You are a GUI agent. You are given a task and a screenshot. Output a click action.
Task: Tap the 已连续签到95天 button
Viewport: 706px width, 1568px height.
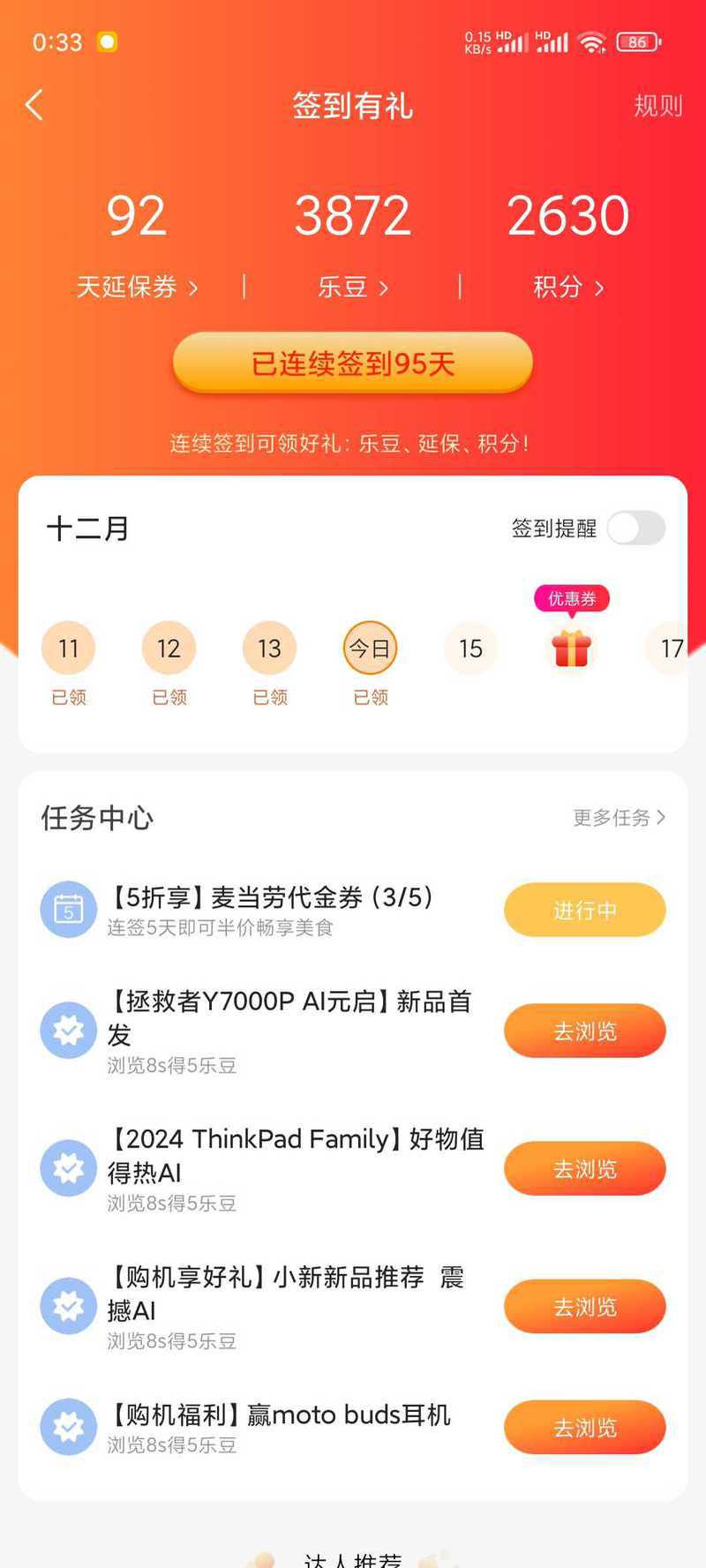point(353,363)
